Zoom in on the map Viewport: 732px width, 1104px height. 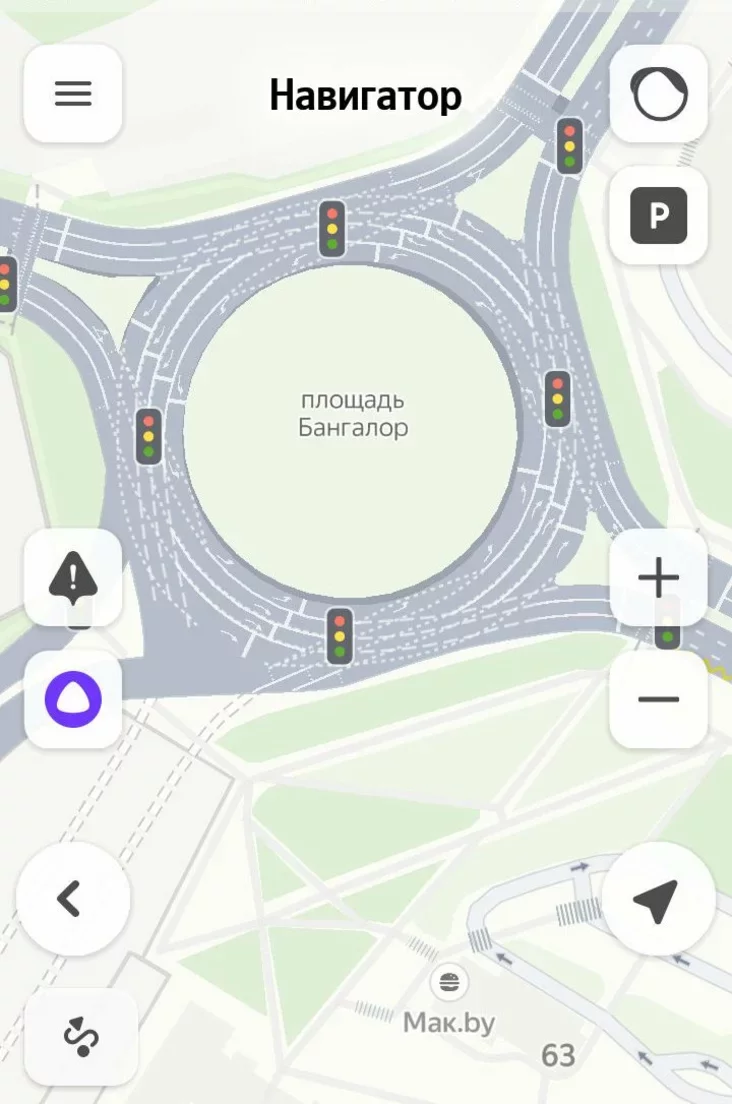pyautogui.click(x=658, y=577)
